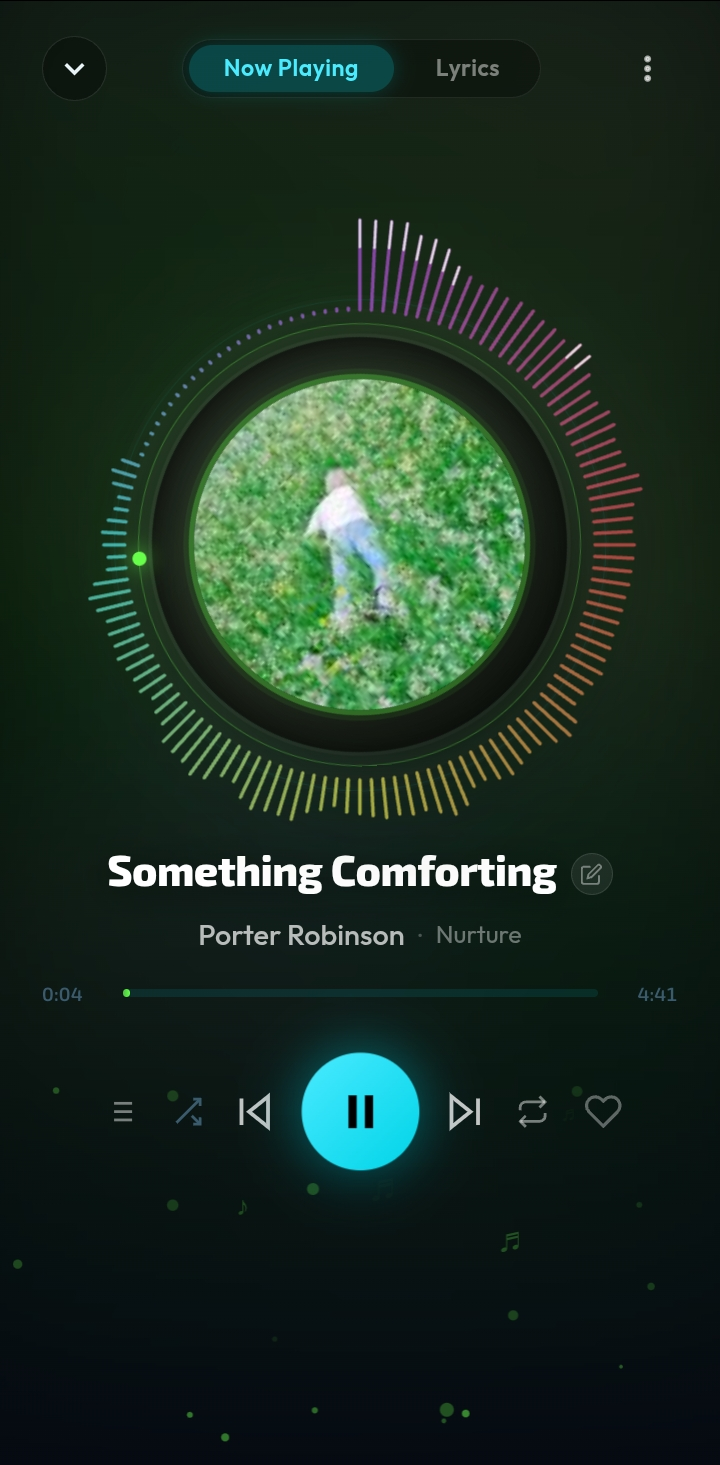The image size is (720, 1465).
Task: Select the Now Playing tab
Action: point(290,68)
